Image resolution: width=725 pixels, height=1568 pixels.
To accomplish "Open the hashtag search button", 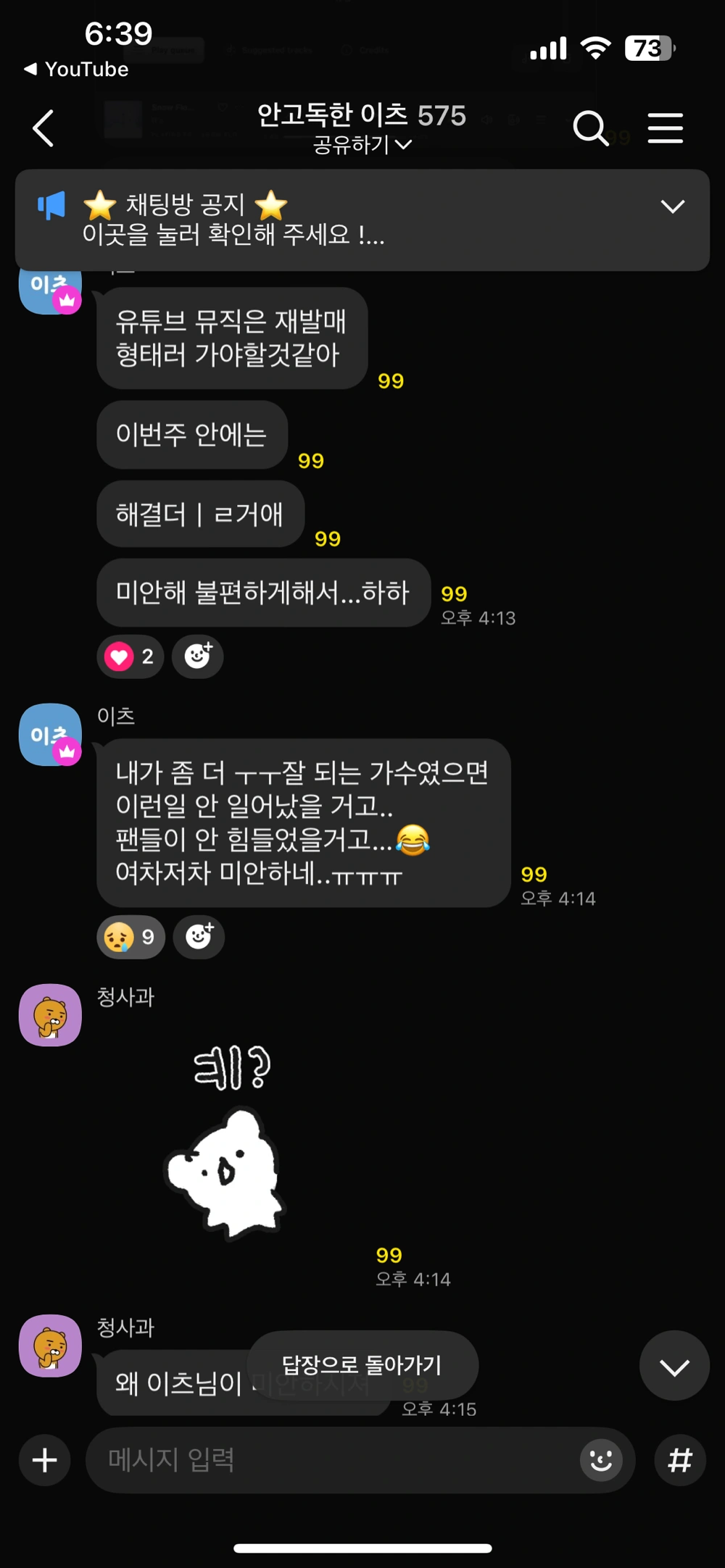I will tap(679, 1460).
